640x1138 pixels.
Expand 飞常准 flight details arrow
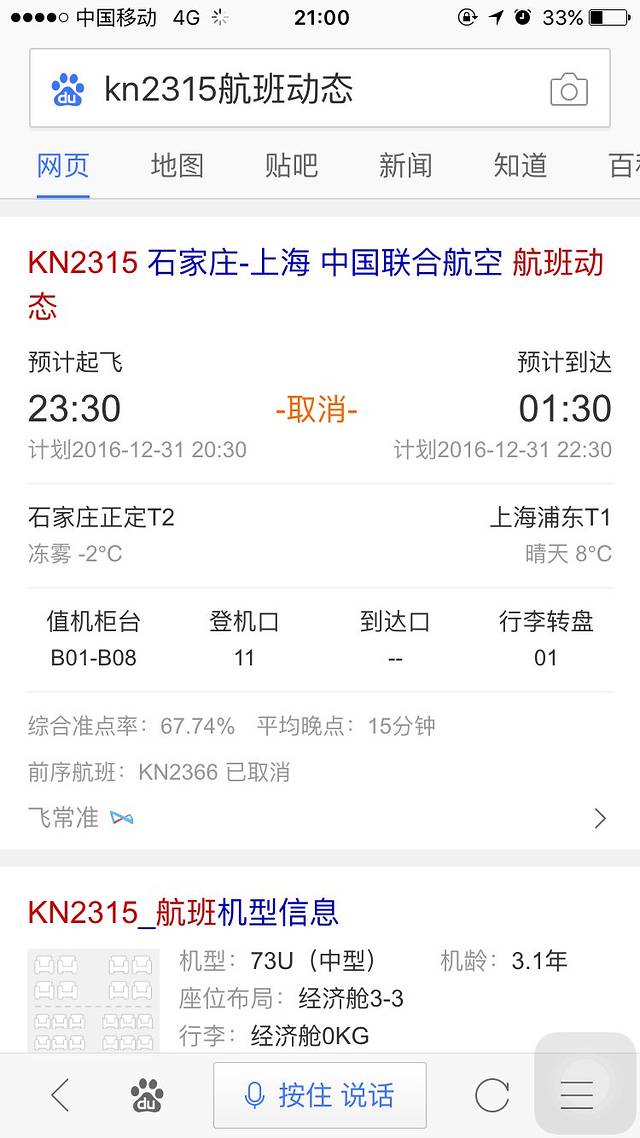coord(600,819)
